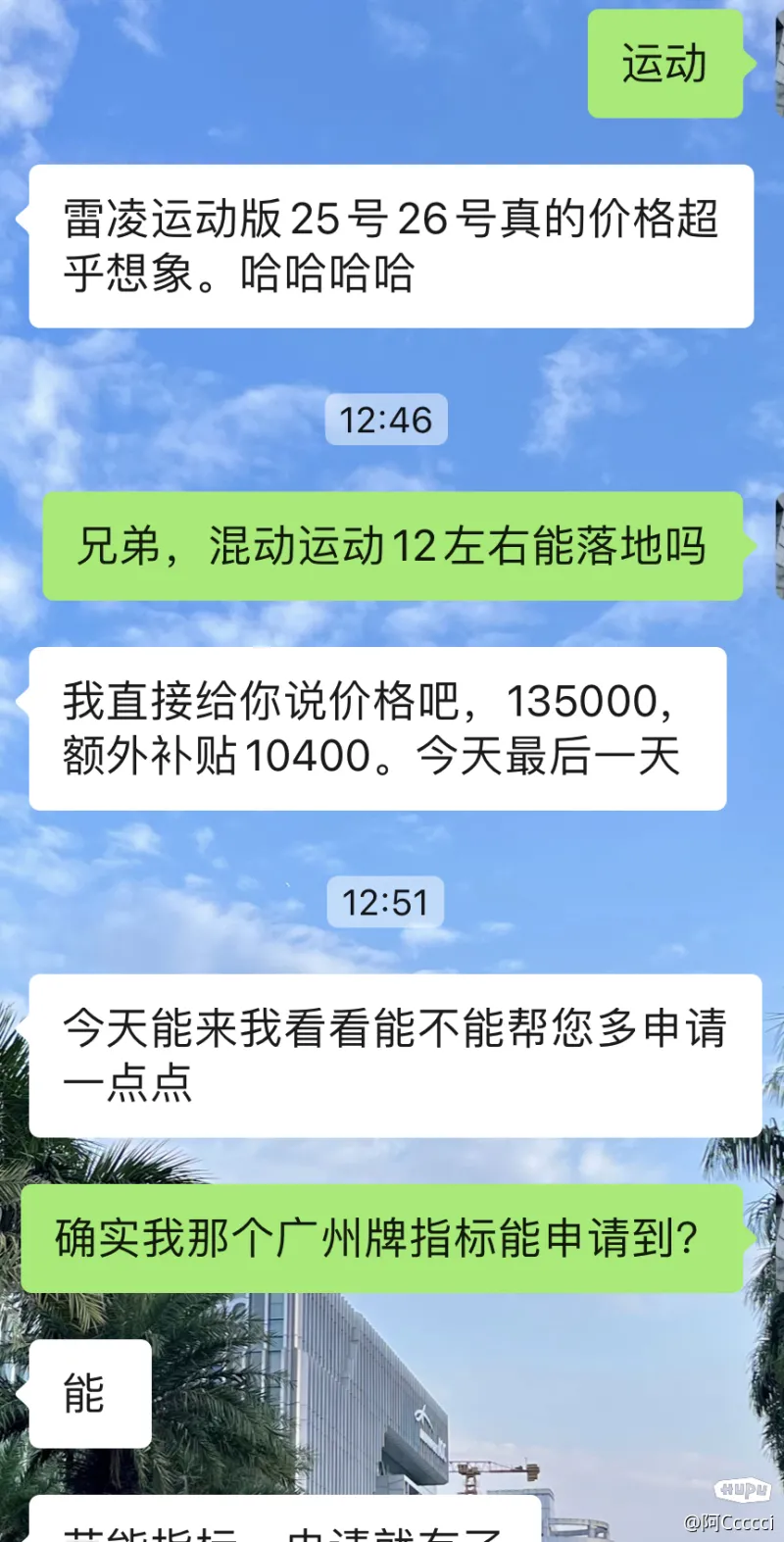784x1542 pixels.
Task: Click the @阿Ccccci username watermark
Action: tap(727, 1522)
